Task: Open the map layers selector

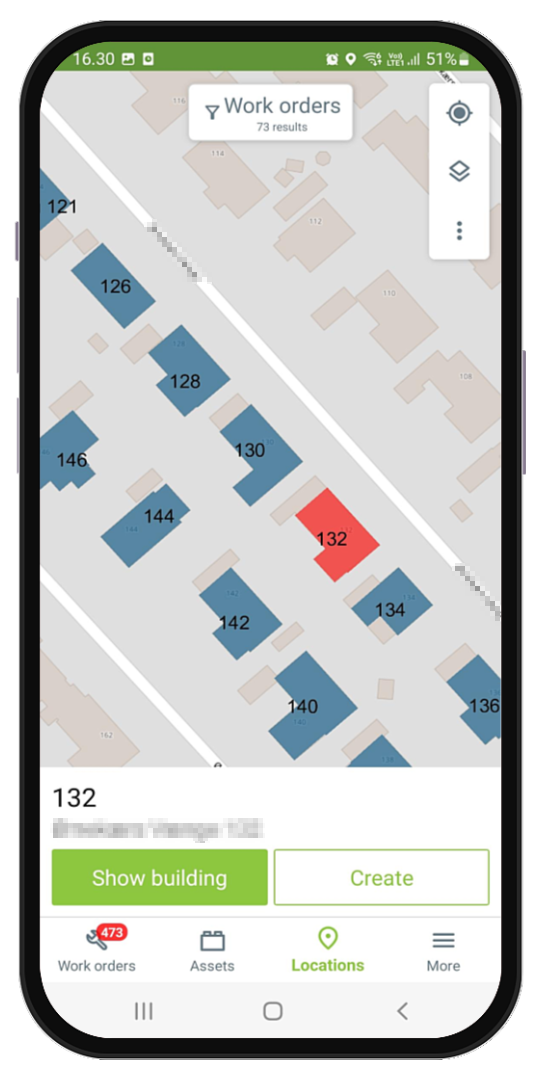Action: (x=459, y=171)
